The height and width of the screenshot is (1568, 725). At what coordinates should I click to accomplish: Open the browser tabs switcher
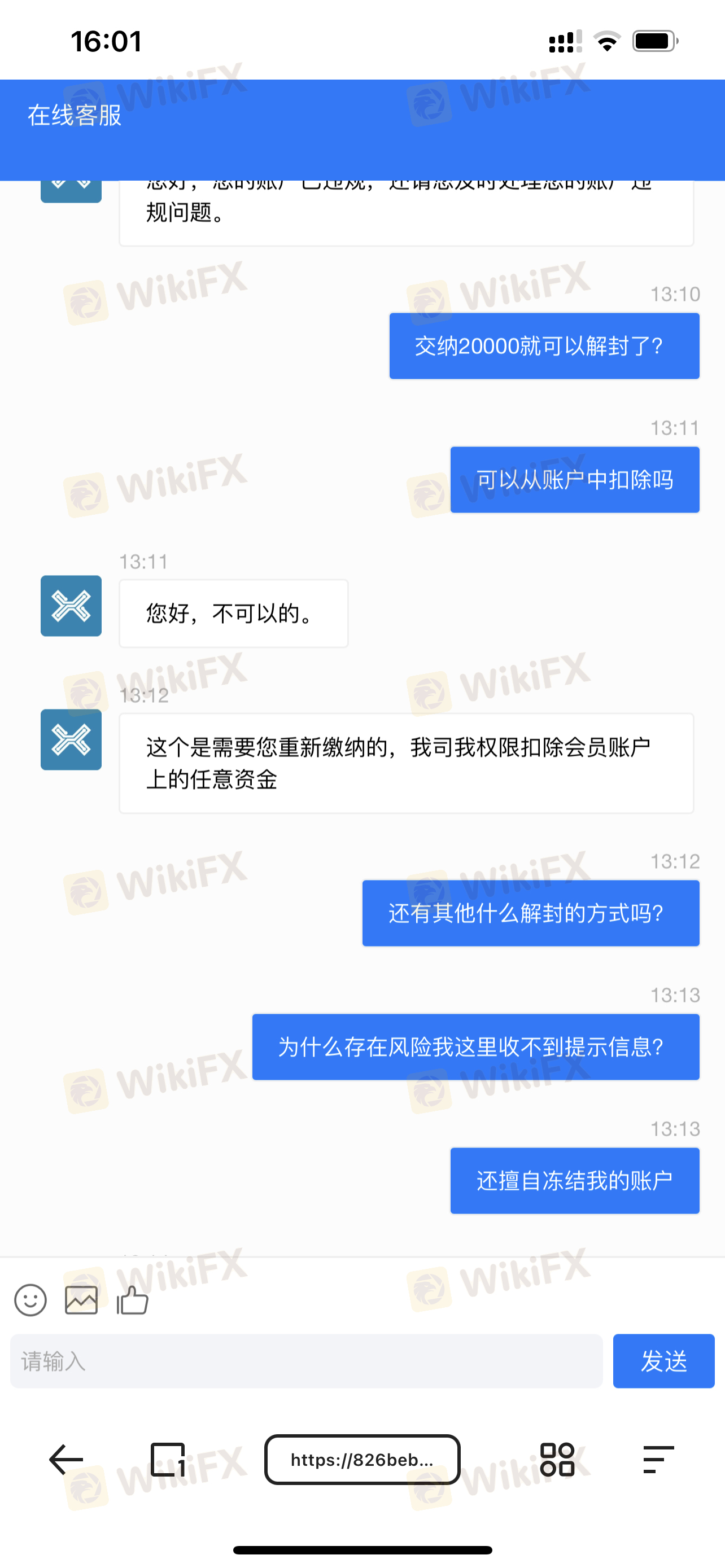[x=168, y=1459]
